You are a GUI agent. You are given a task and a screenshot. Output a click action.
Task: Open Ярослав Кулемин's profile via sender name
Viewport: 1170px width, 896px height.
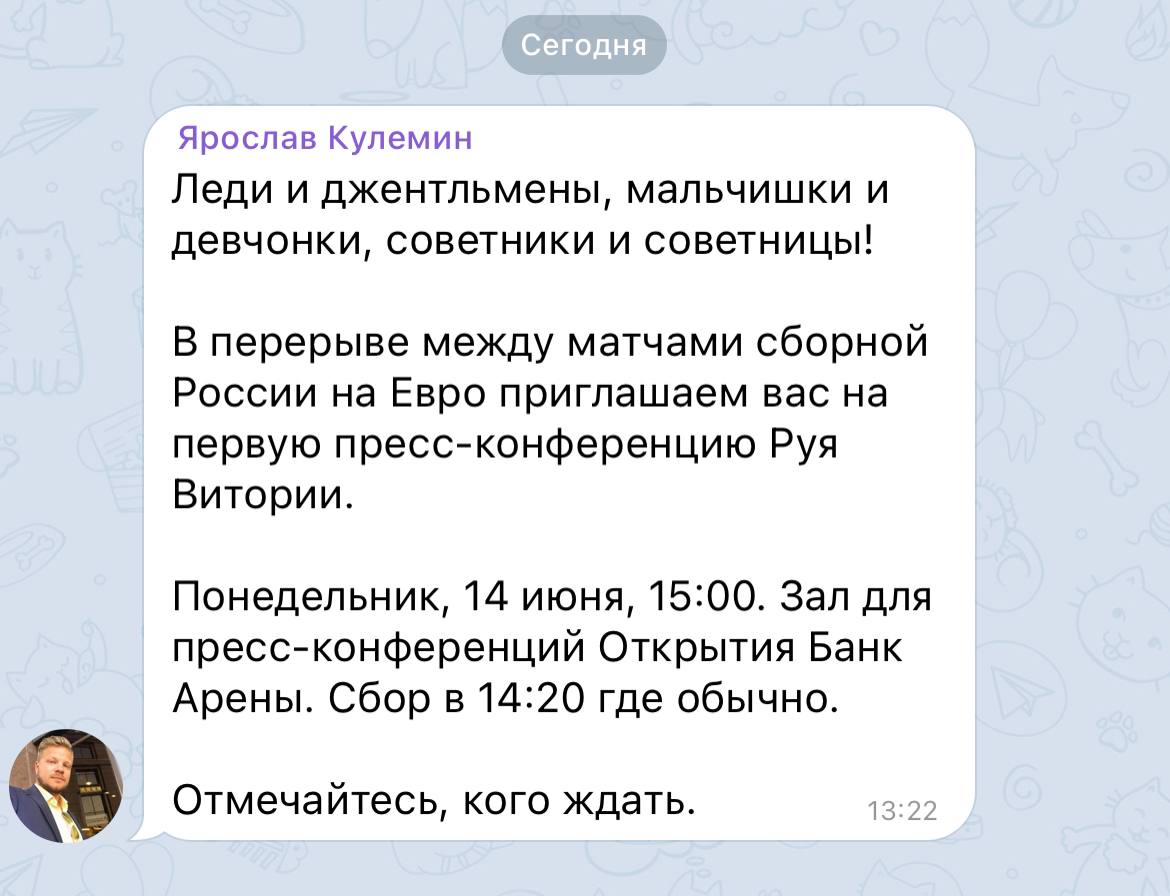tap(325, 139)
